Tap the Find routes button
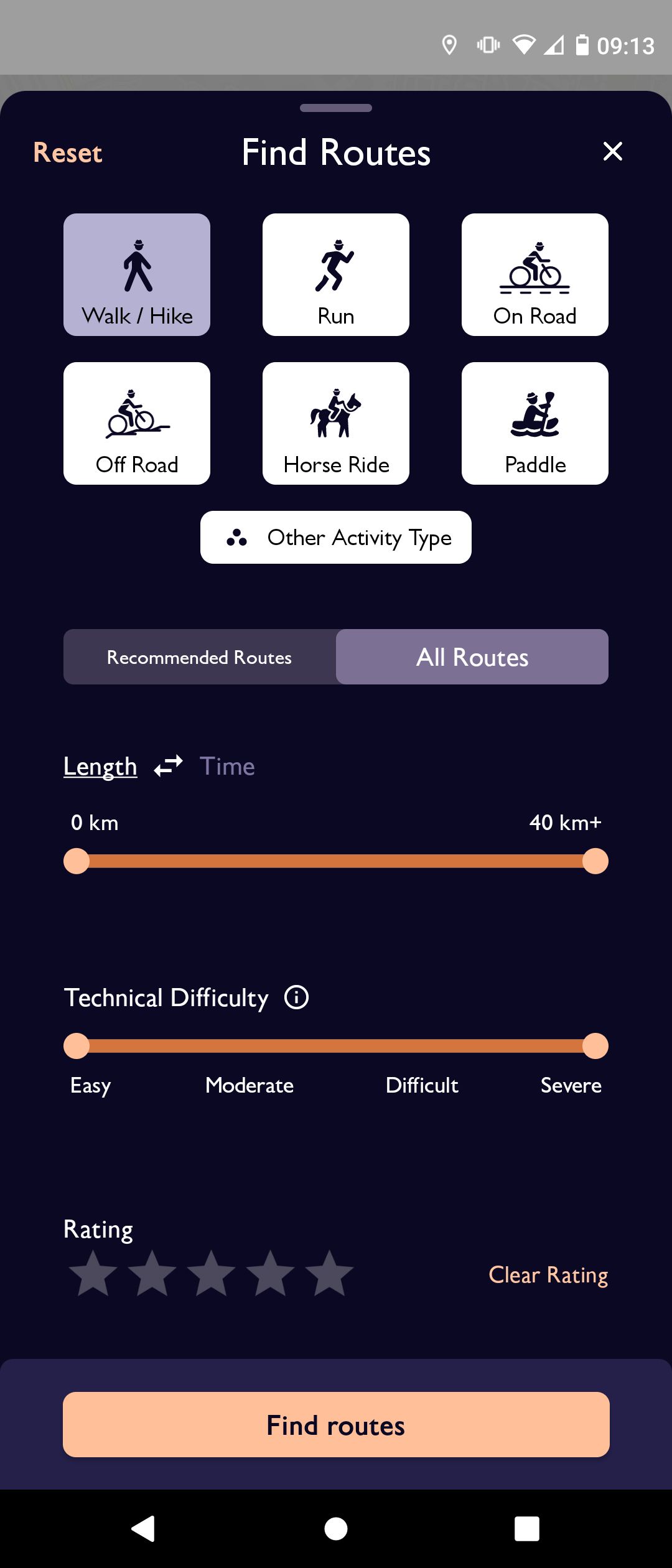The image size is (672, 1568). click(336, 1425)
